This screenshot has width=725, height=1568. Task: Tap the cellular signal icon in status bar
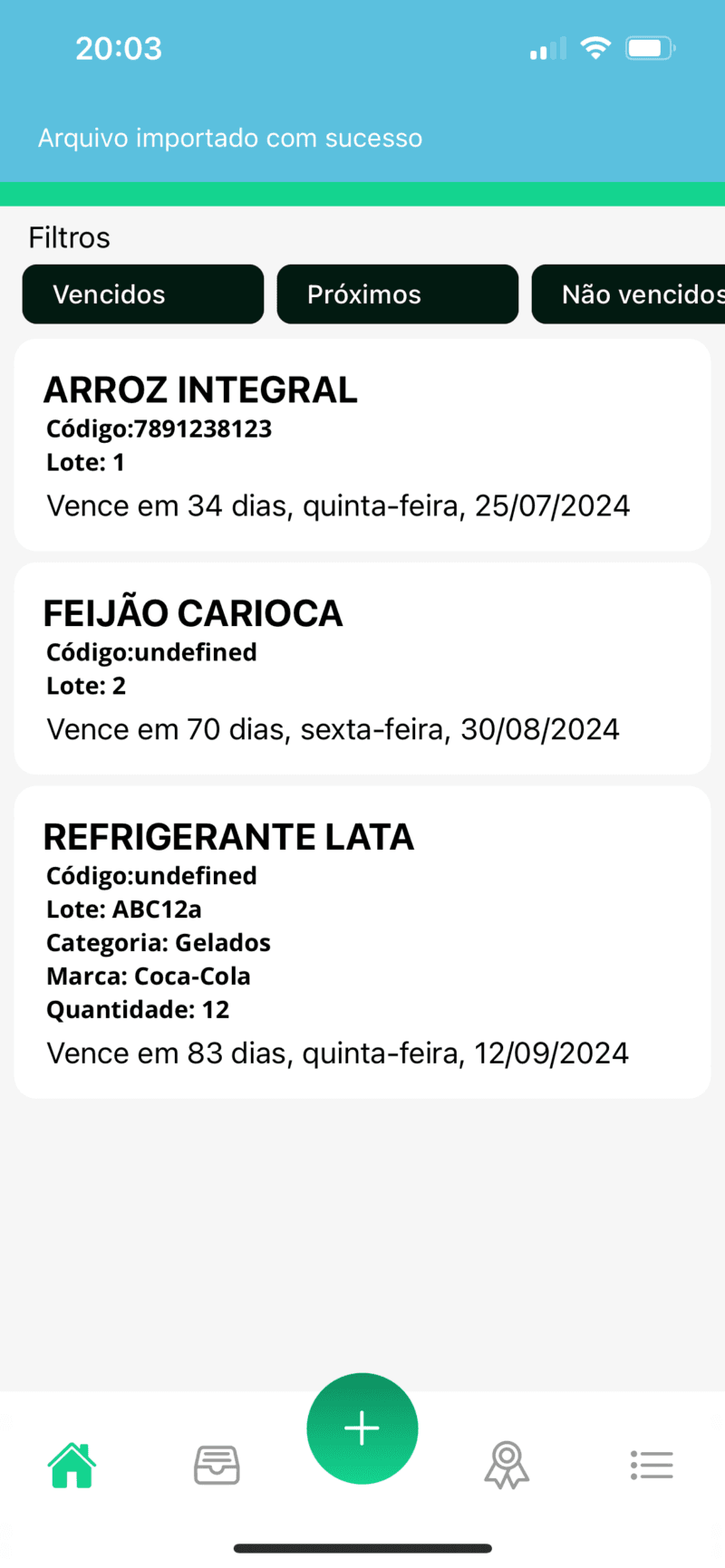pos(546,50)
